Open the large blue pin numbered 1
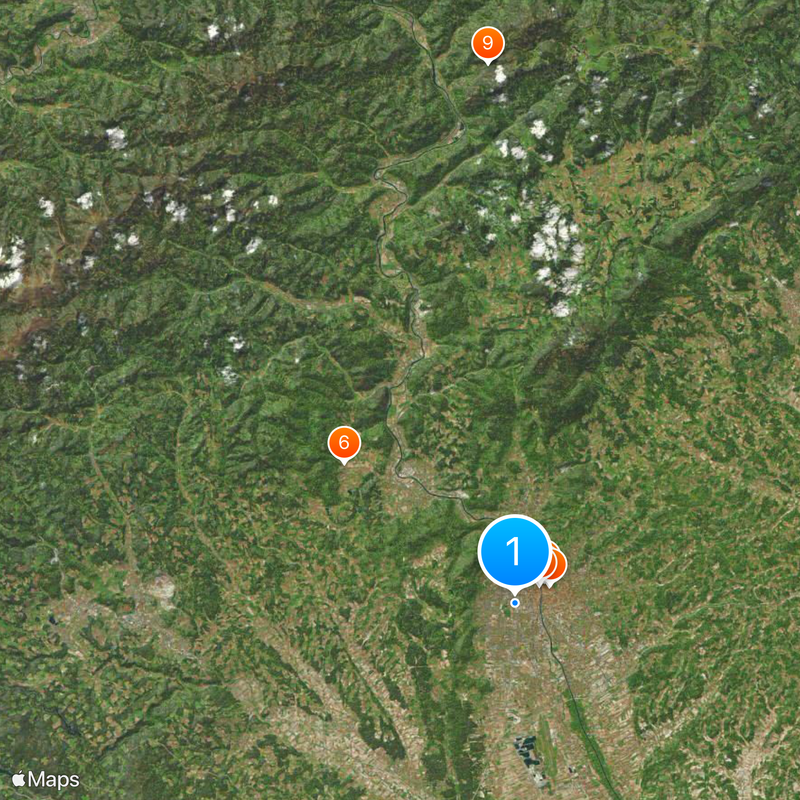The height and width of the screenshot is (800, 800). point(514,551)
